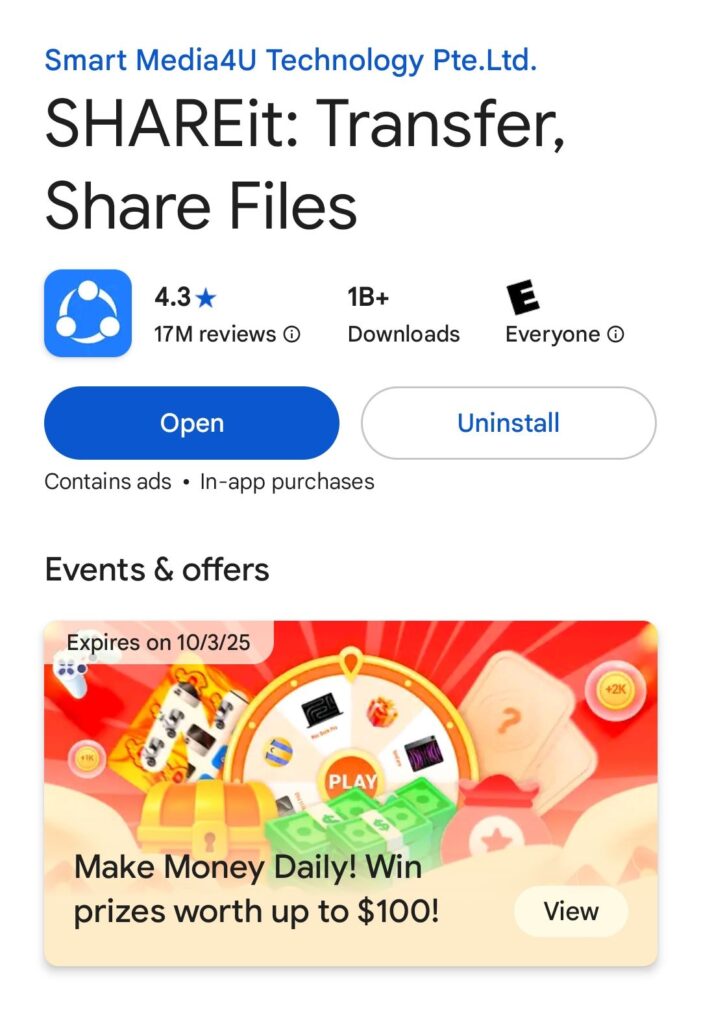Tap View on the Make Money Daily offer
This screenshot has height=1024, width=701.
pyautogui.click(x=570, y=912)
